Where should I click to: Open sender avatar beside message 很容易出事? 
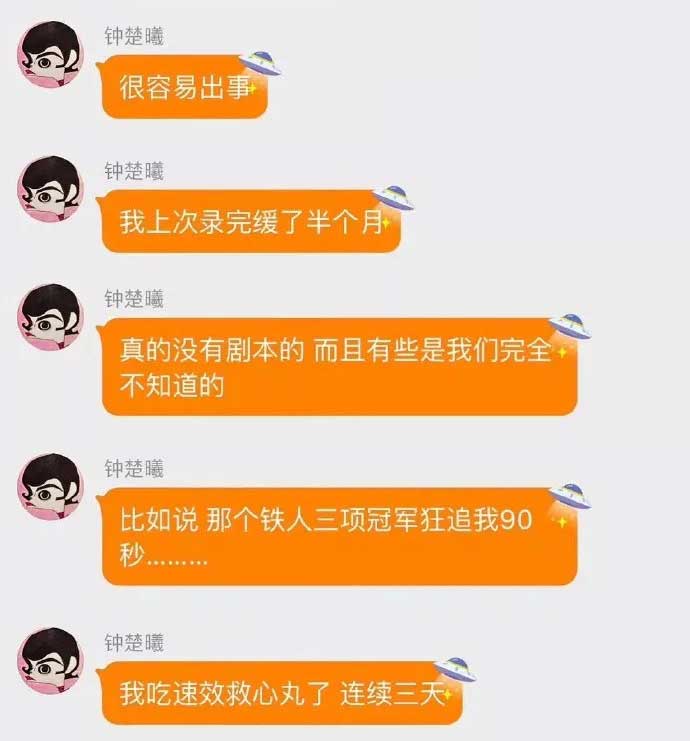point(50,57)
